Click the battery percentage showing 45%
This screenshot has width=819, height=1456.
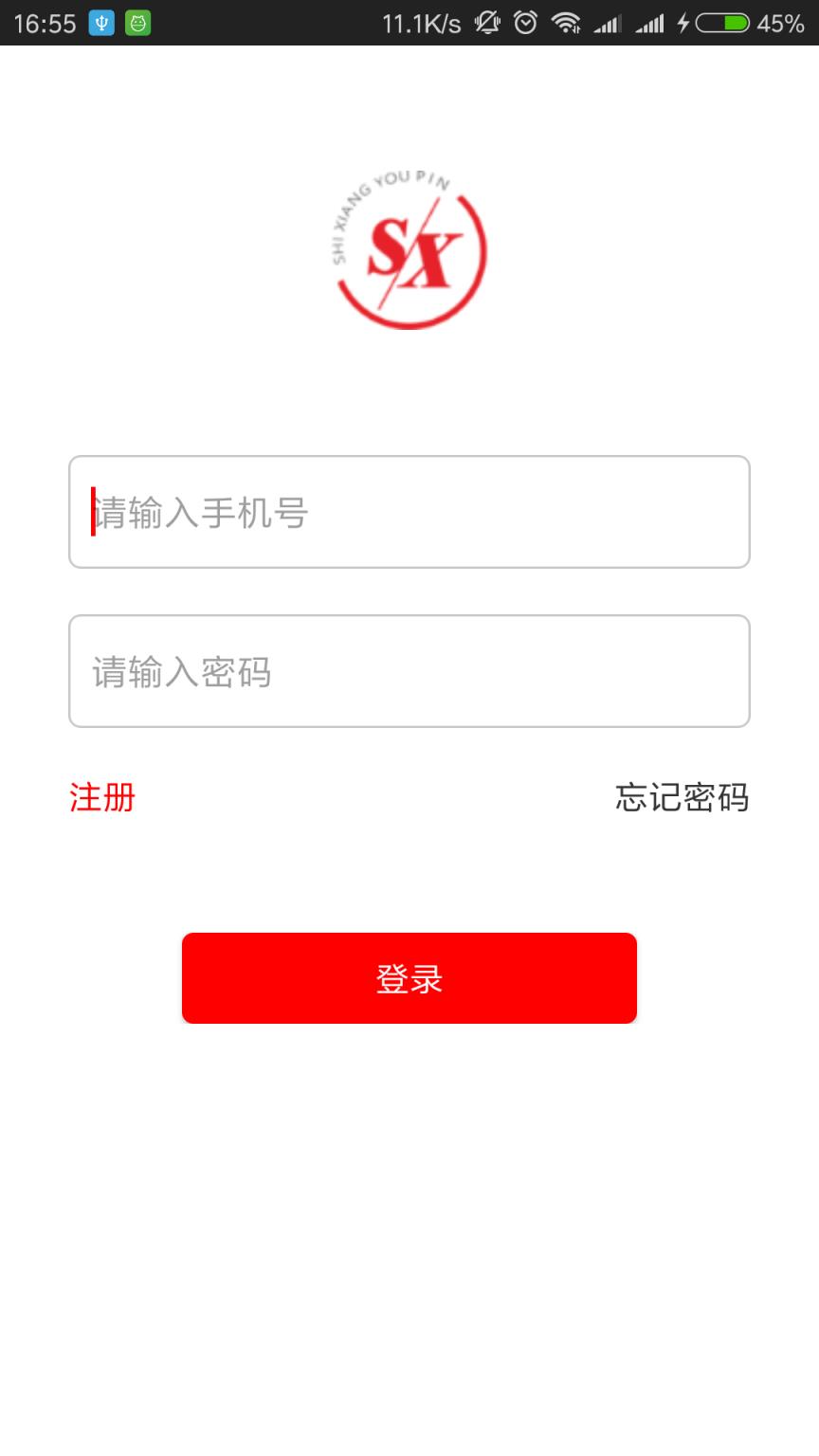tap(783, 24)
